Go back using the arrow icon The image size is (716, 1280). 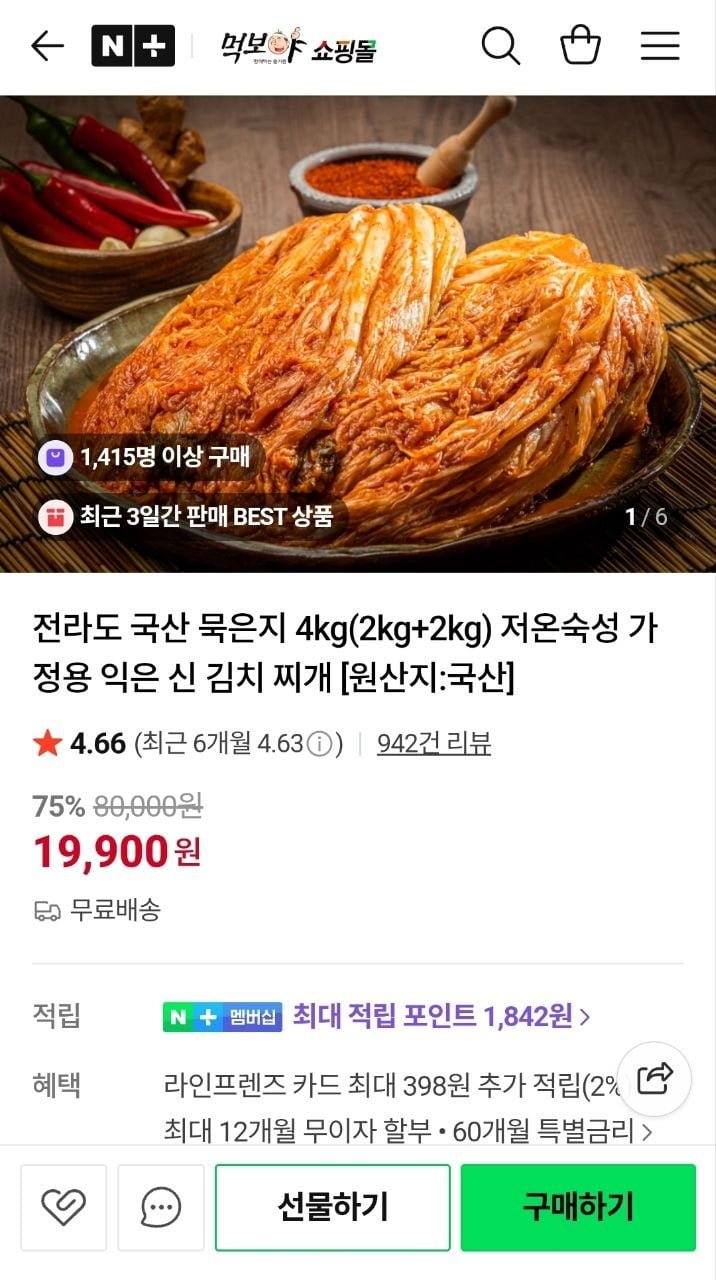tap(47, 46)
